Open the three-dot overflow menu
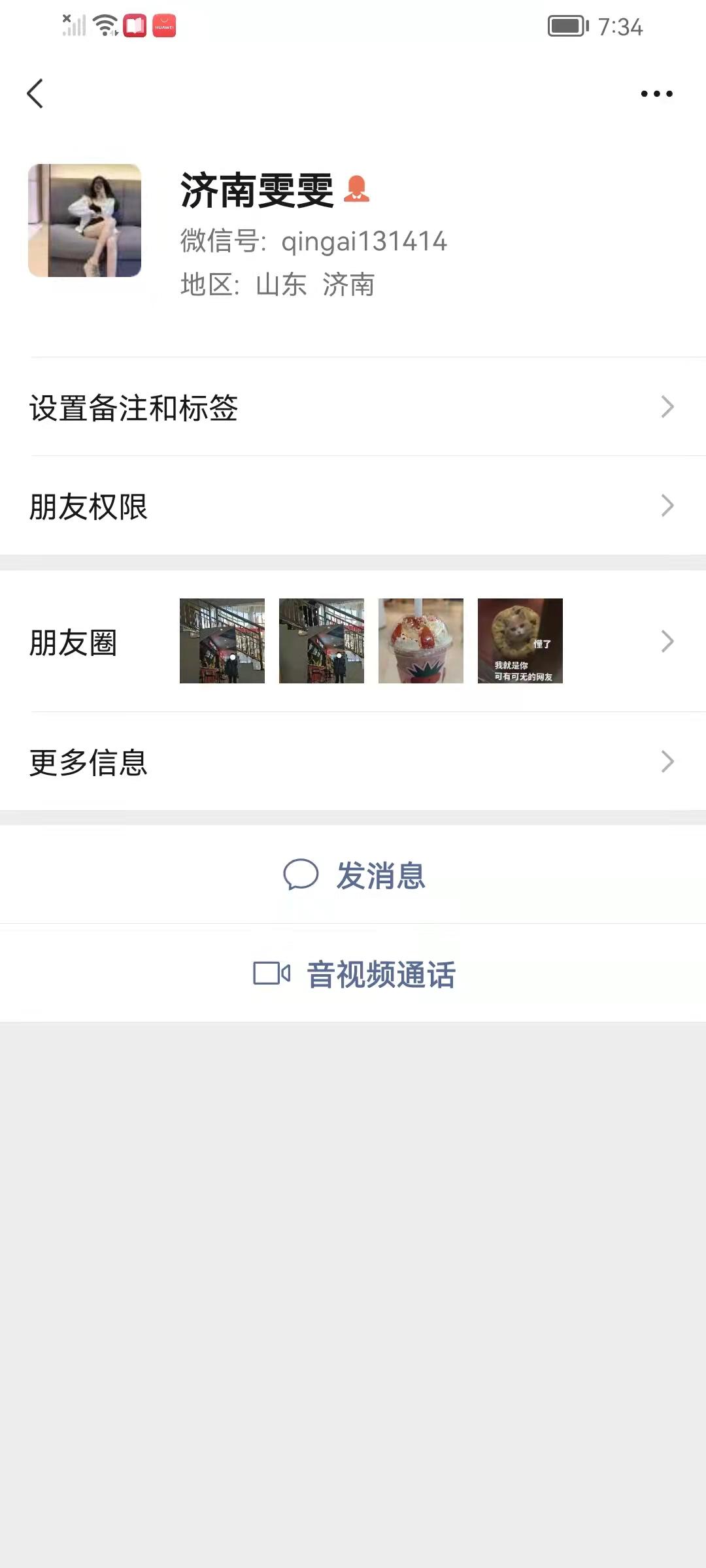 click(x=656, y=93)
